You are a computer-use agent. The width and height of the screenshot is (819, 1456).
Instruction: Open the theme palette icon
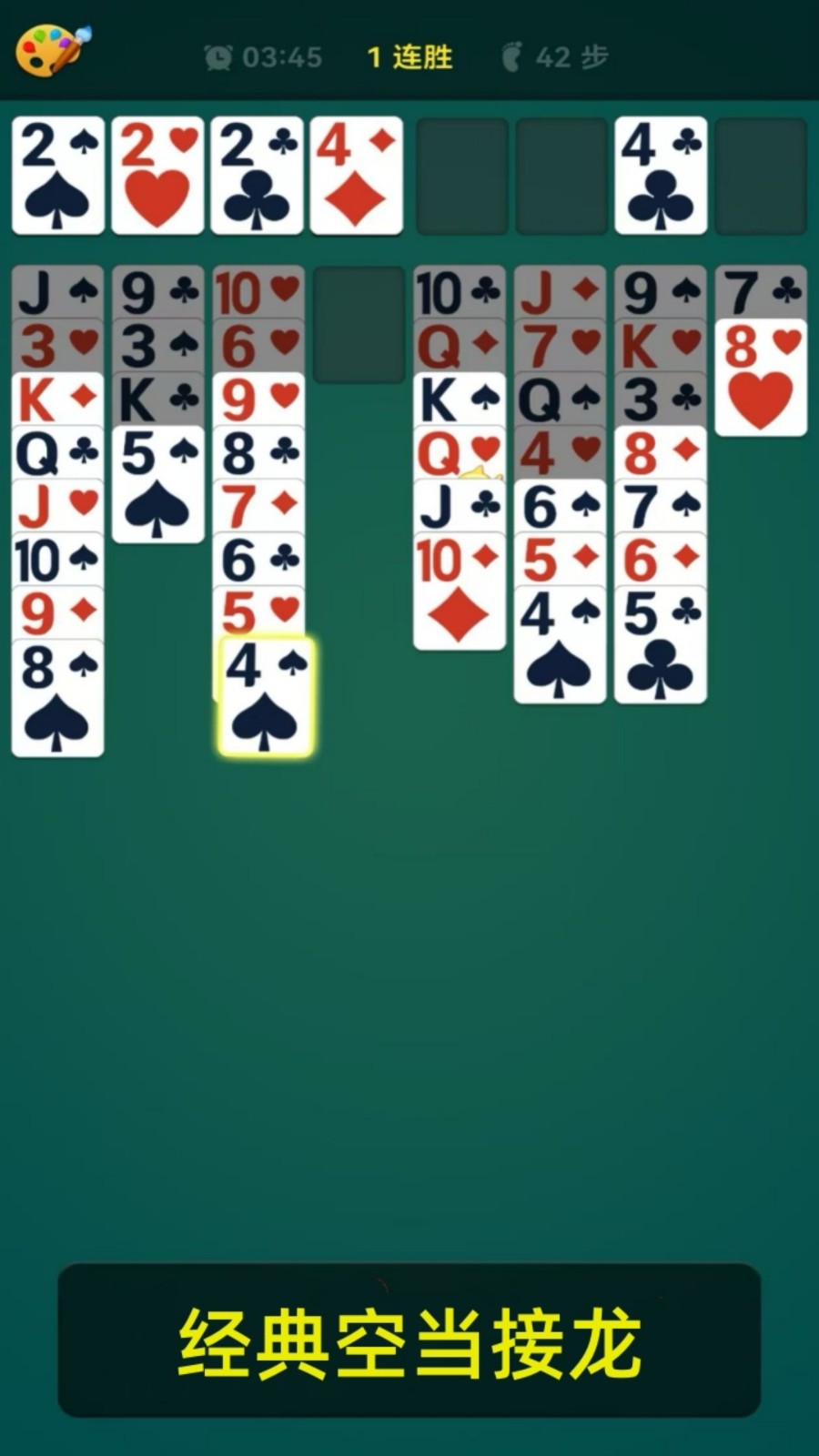[53, 51]
